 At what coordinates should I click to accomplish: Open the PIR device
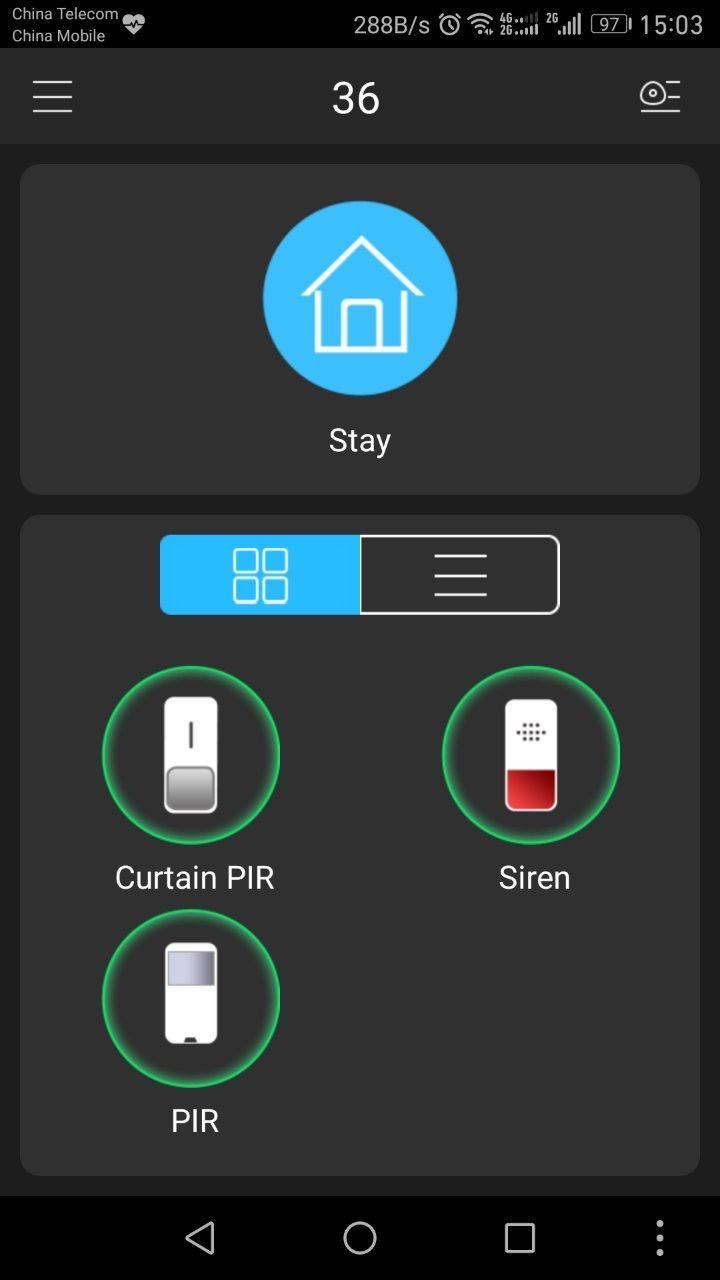click(191, 997)
